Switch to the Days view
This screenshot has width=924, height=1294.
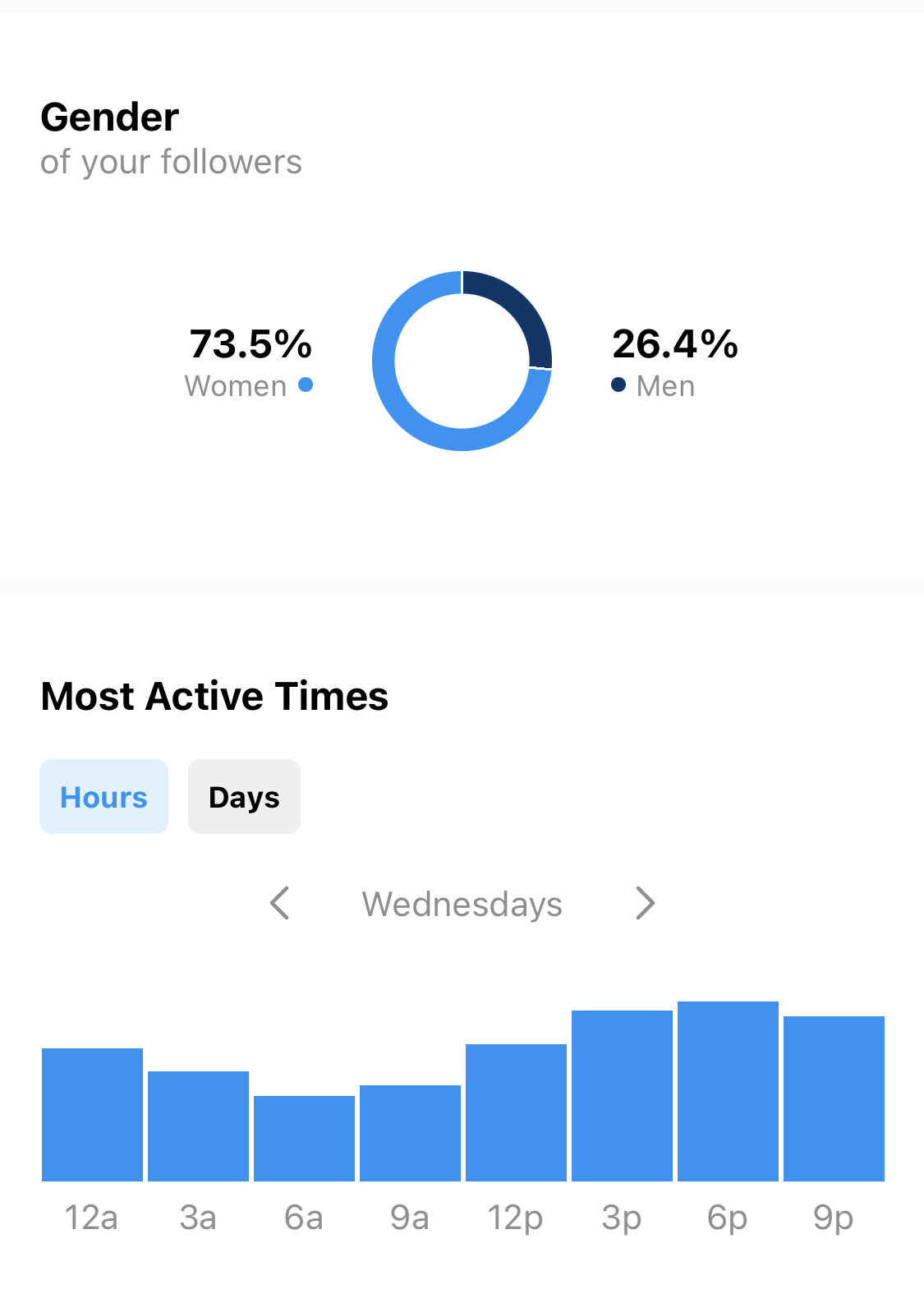244,797
